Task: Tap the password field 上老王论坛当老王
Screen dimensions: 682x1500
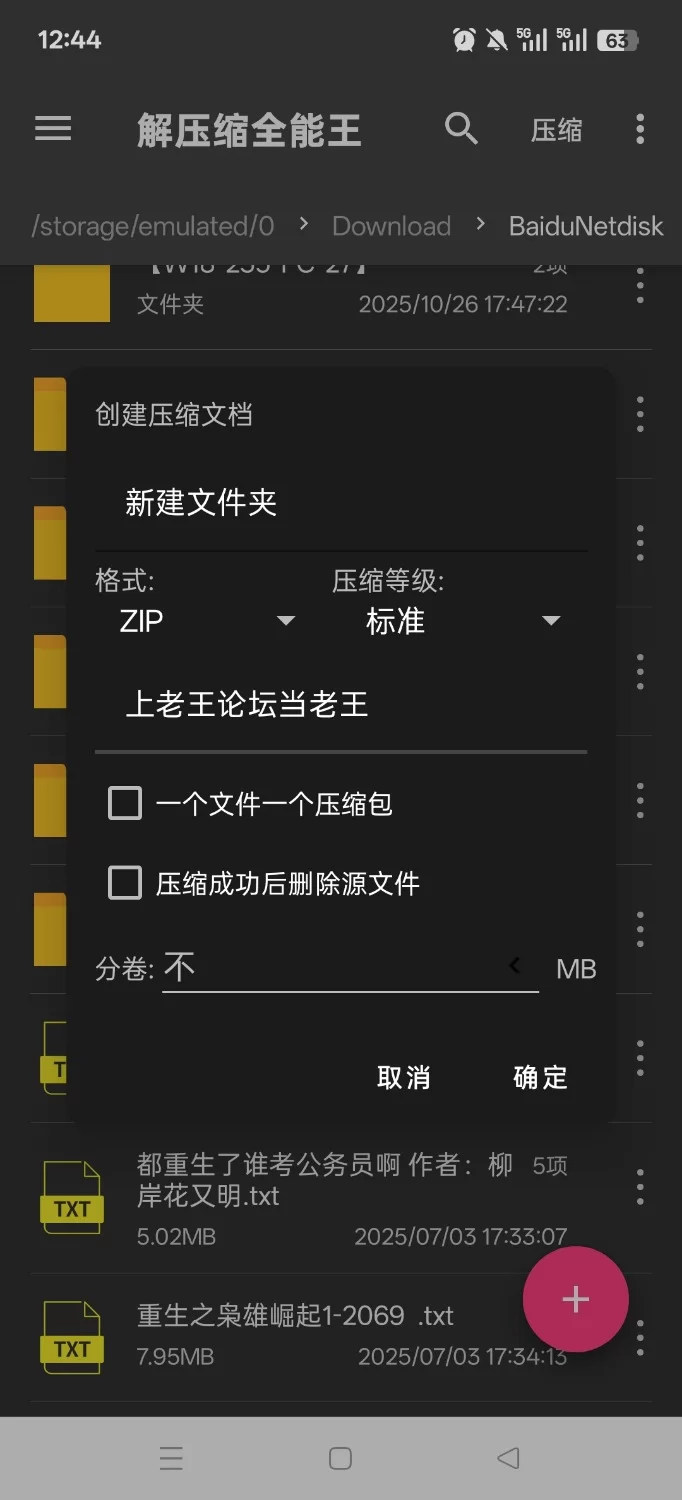Action: [340, 704]
